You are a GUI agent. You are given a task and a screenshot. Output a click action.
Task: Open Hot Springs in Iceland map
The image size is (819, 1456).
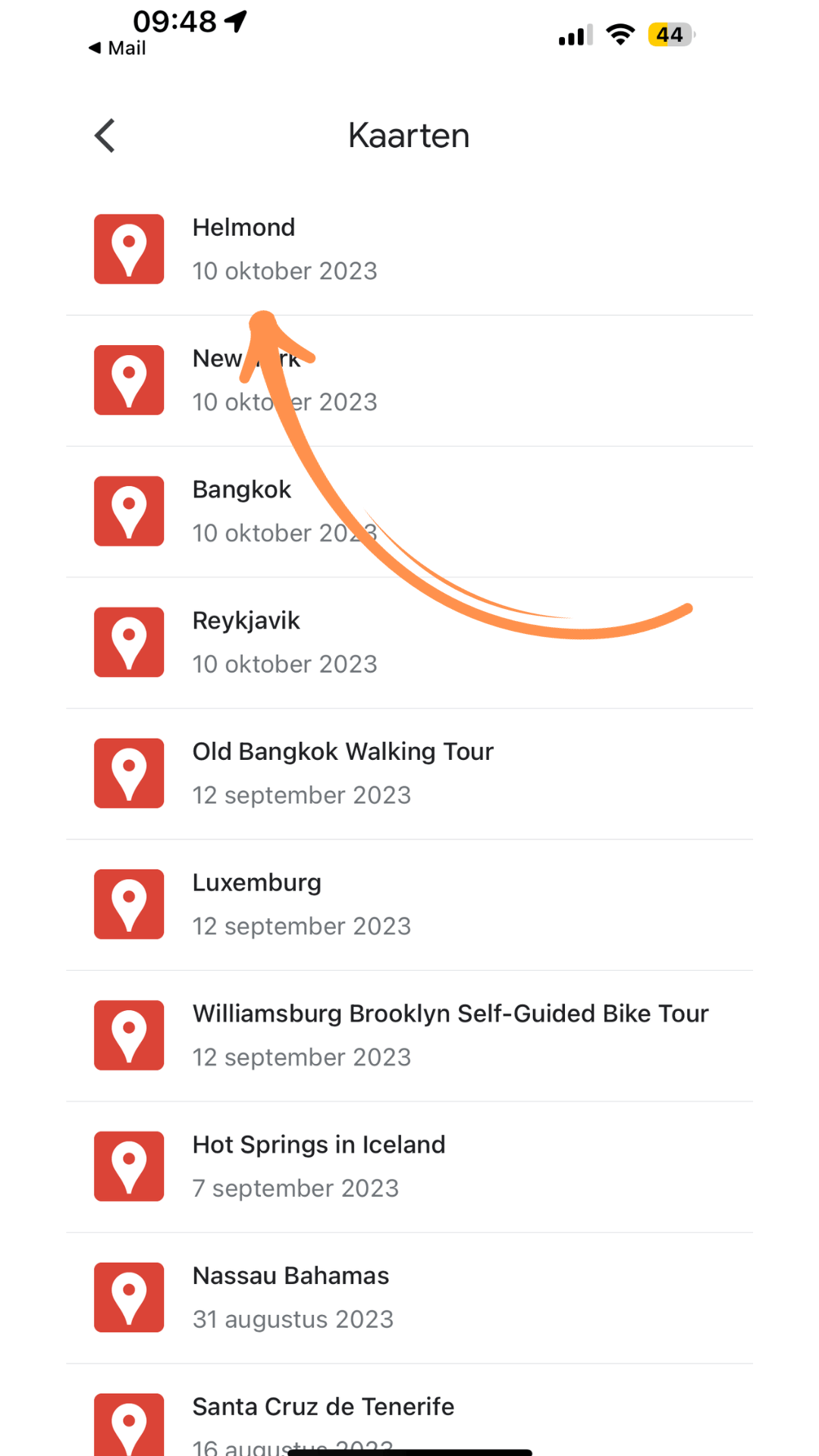tap(409, 1168)
